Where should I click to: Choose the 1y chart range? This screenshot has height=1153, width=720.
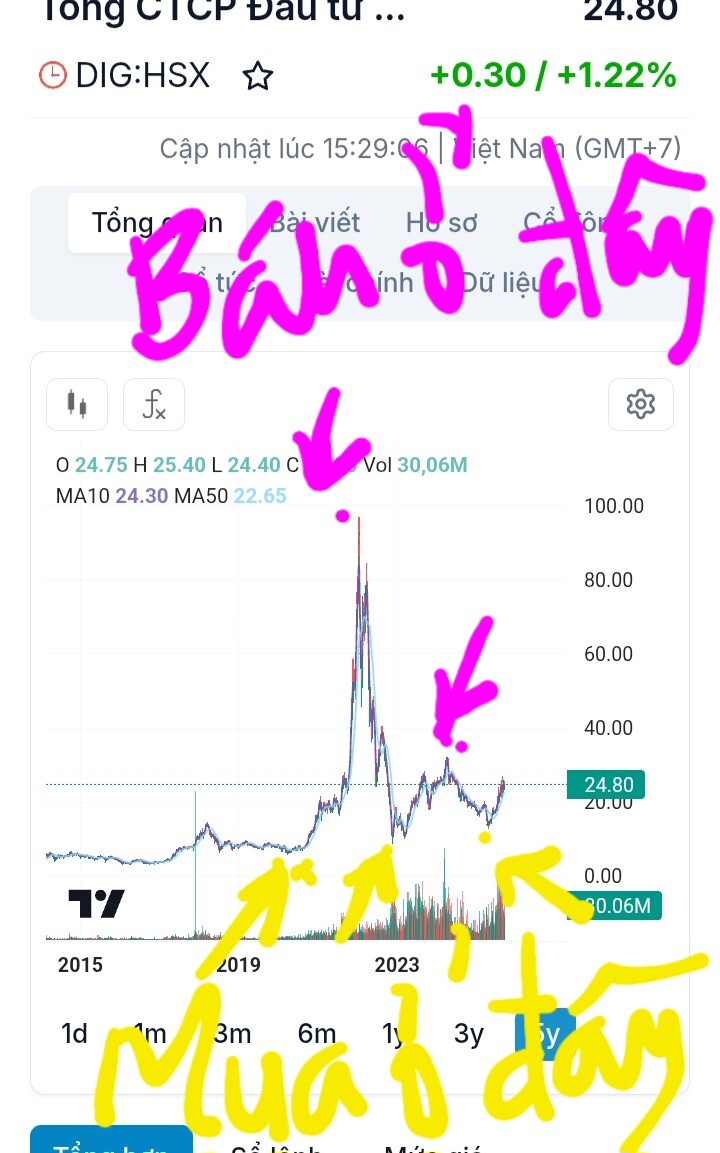point(393,1033)
